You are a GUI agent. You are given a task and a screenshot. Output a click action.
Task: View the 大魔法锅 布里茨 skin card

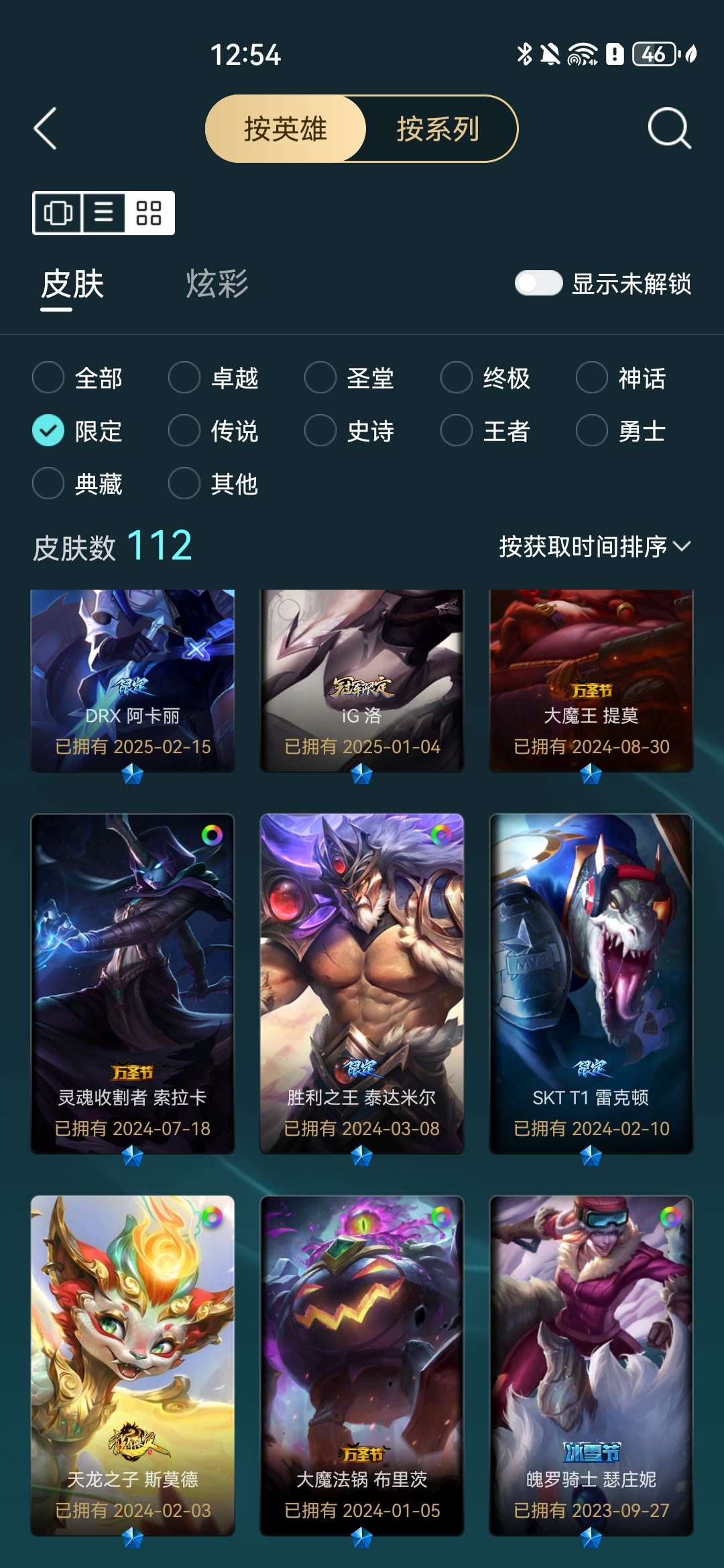(x=362, y=1365)
